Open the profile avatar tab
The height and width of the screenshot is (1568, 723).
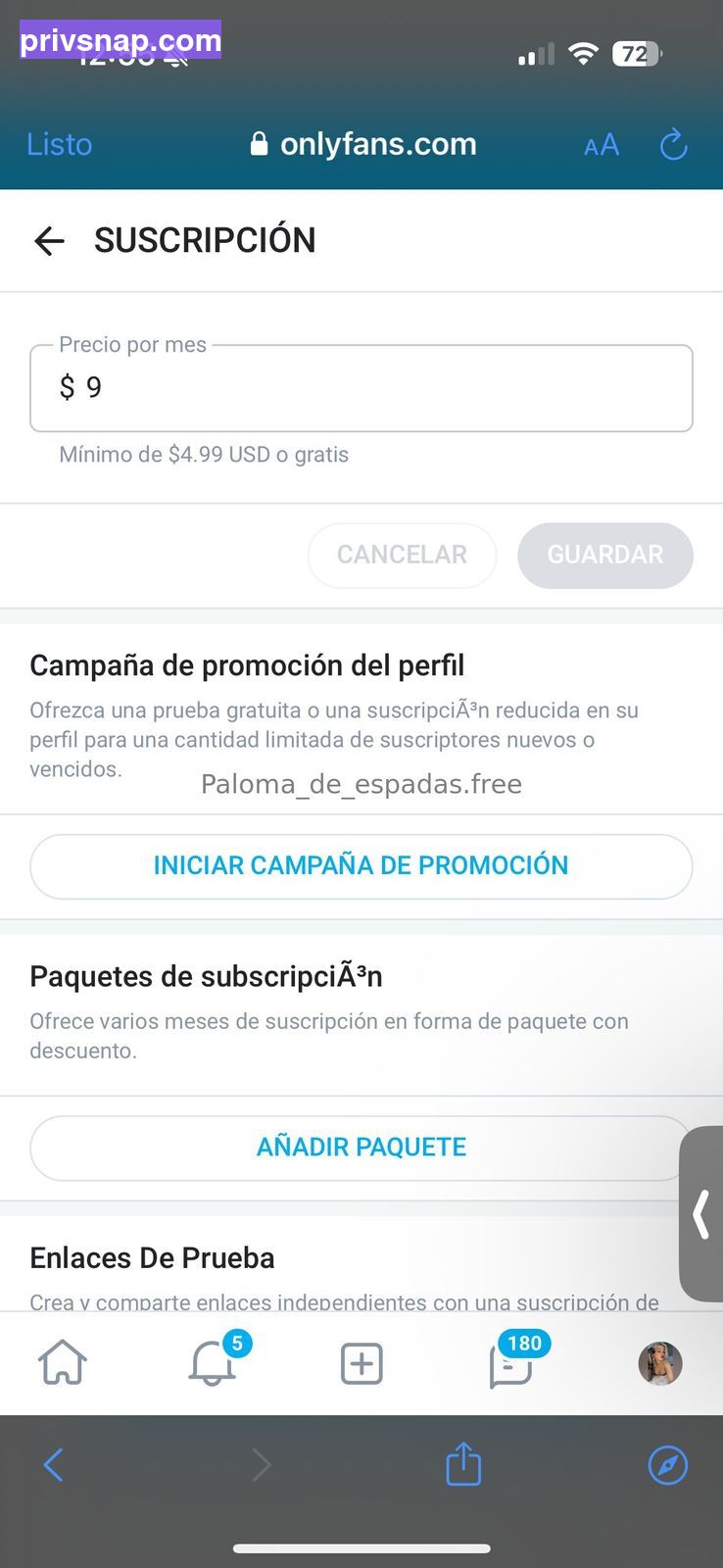tap(660, 1363)
